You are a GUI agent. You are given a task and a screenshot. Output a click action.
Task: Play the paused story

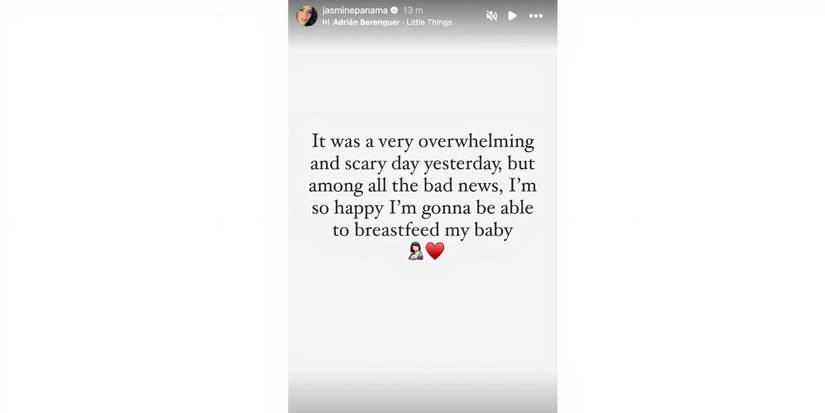click(513, 16)
